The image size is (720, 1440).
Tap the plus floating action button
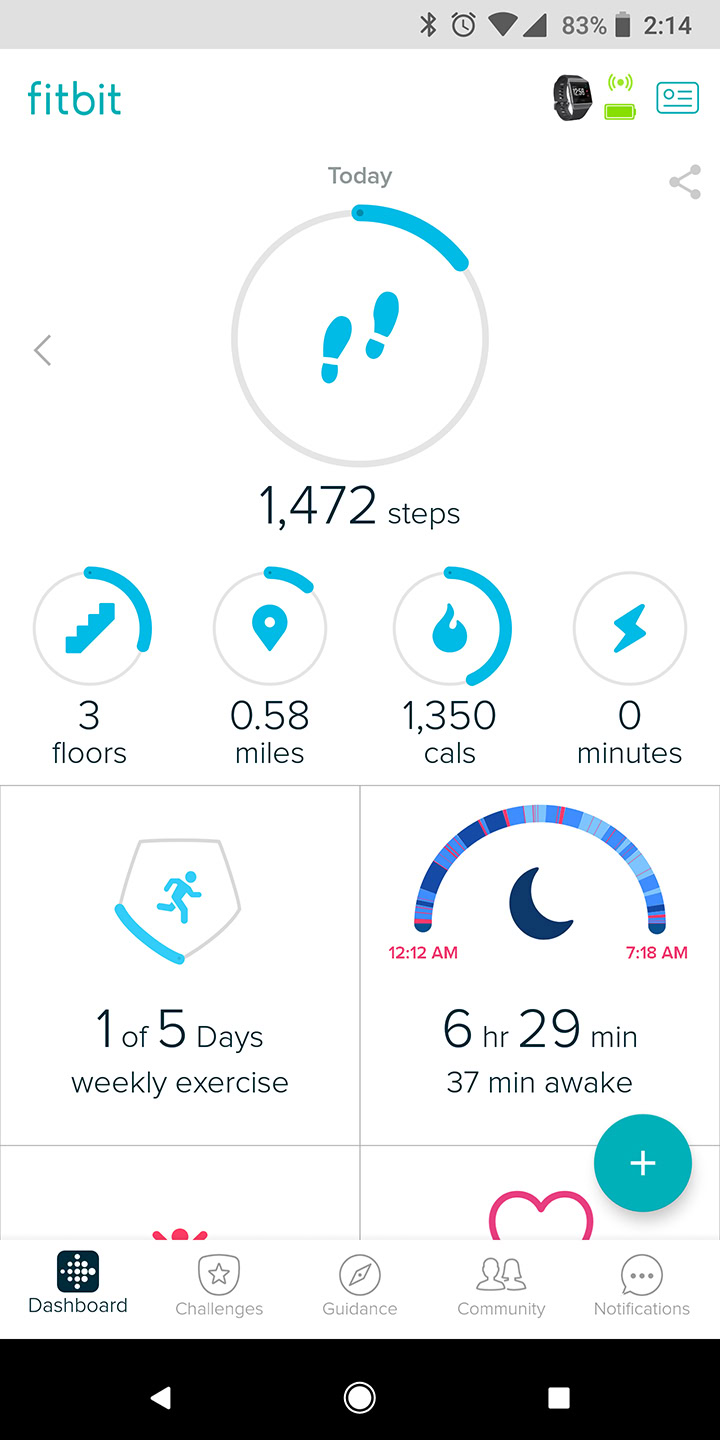coord(642,1163)
